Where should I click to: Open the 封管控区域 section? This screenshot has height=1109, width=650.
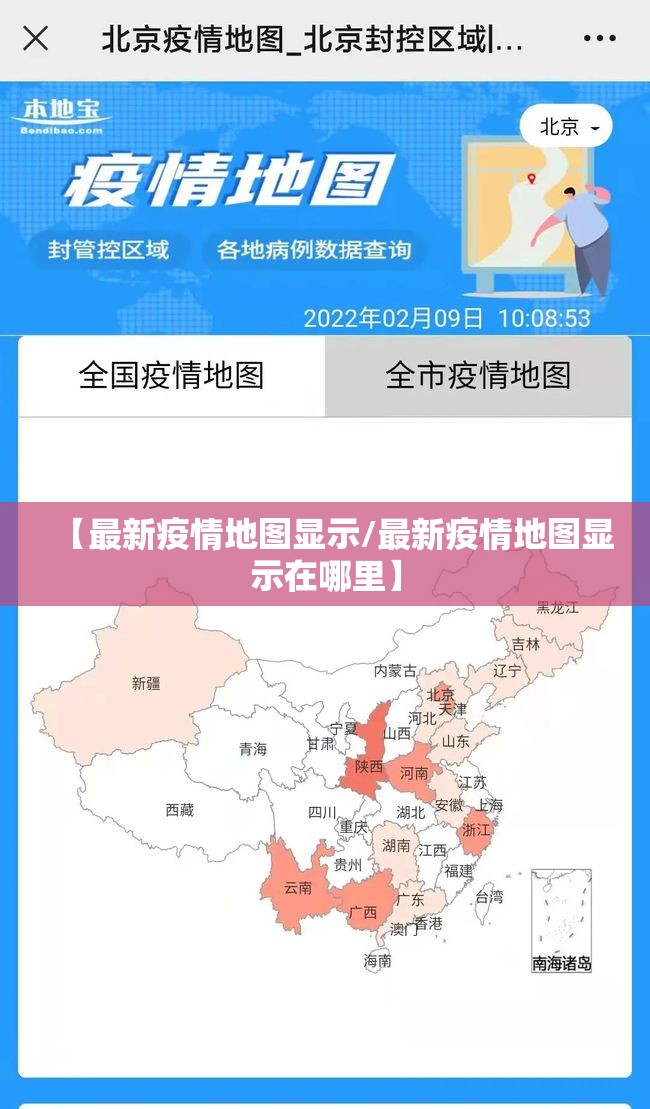[109, 249]
